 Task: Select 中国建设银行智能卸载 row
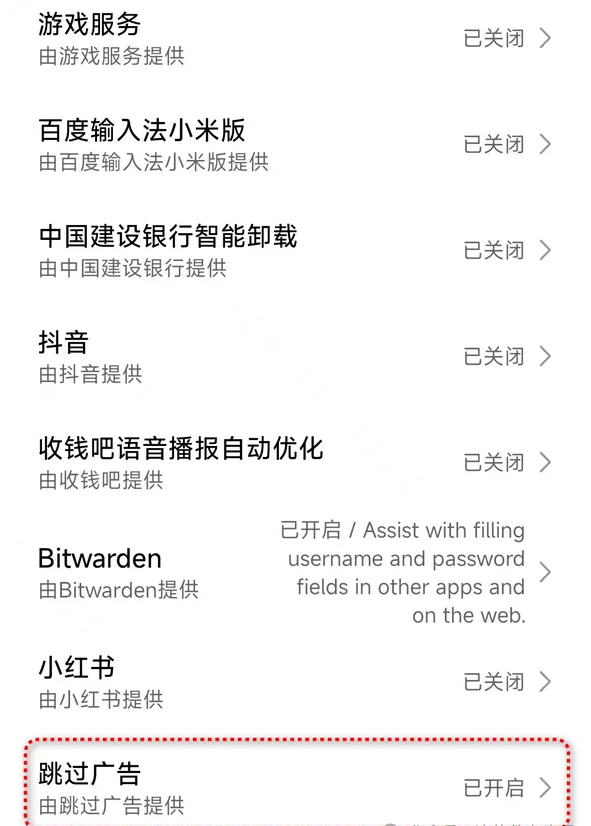tap(296, 250)
